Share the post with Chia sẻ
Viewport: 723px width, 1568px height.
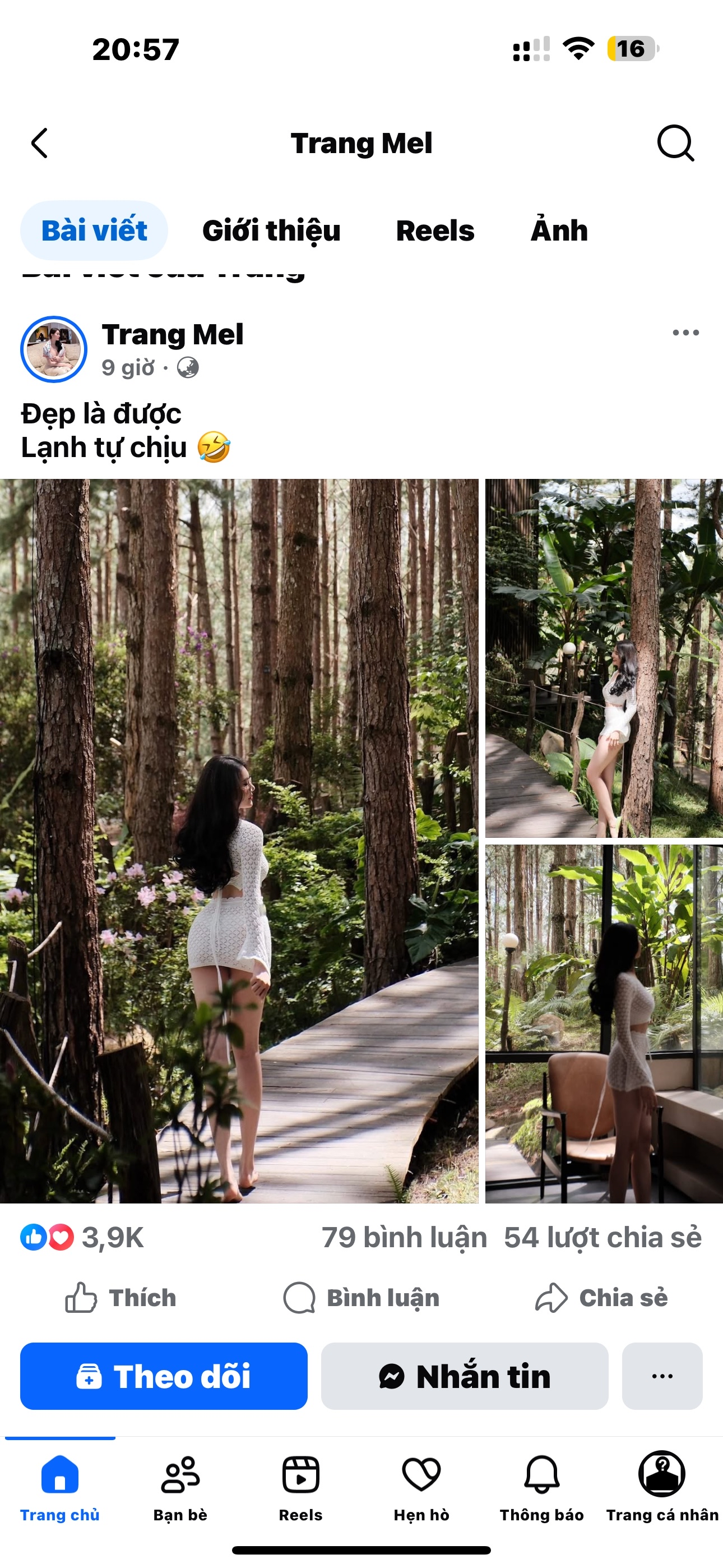tap(601, 1298)
